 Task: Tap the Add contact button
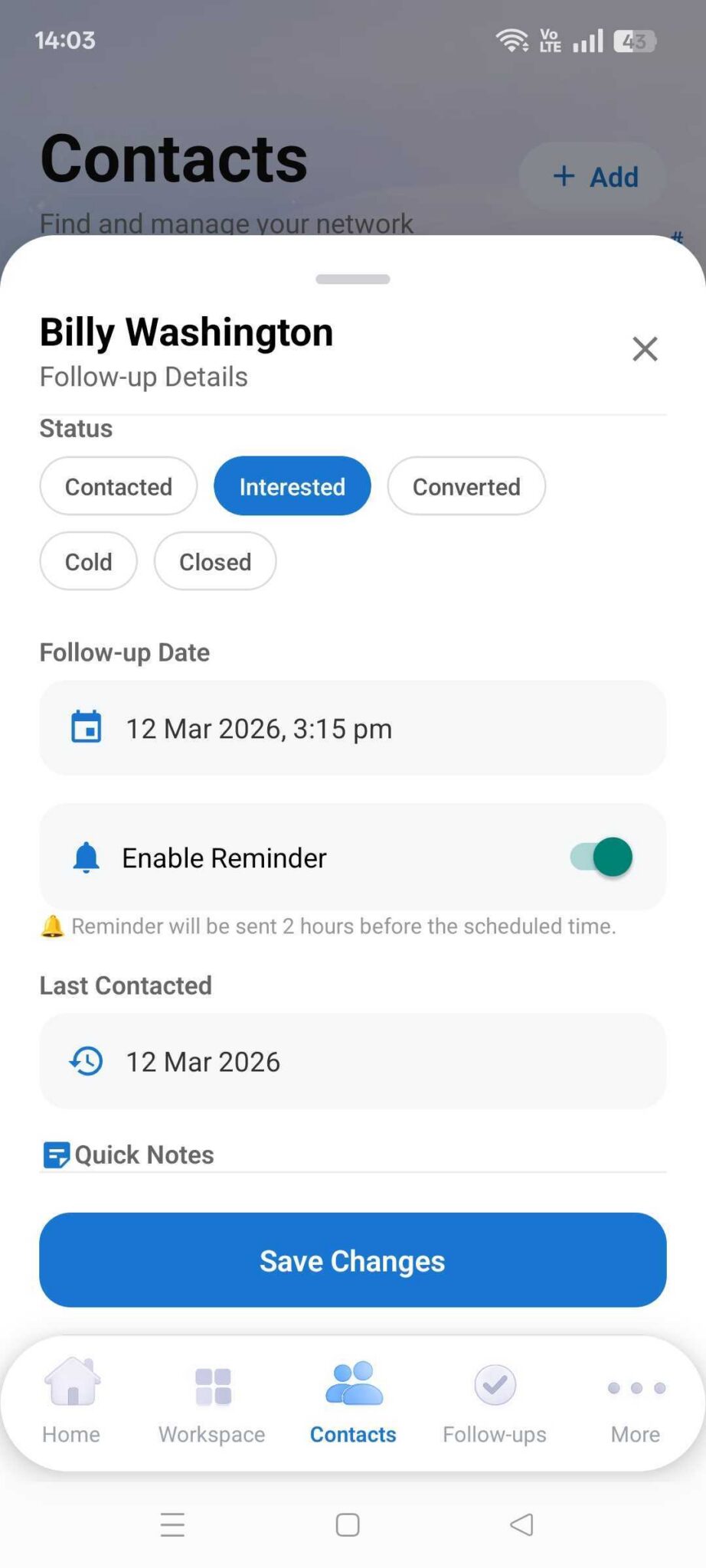[x=595, y=177]
